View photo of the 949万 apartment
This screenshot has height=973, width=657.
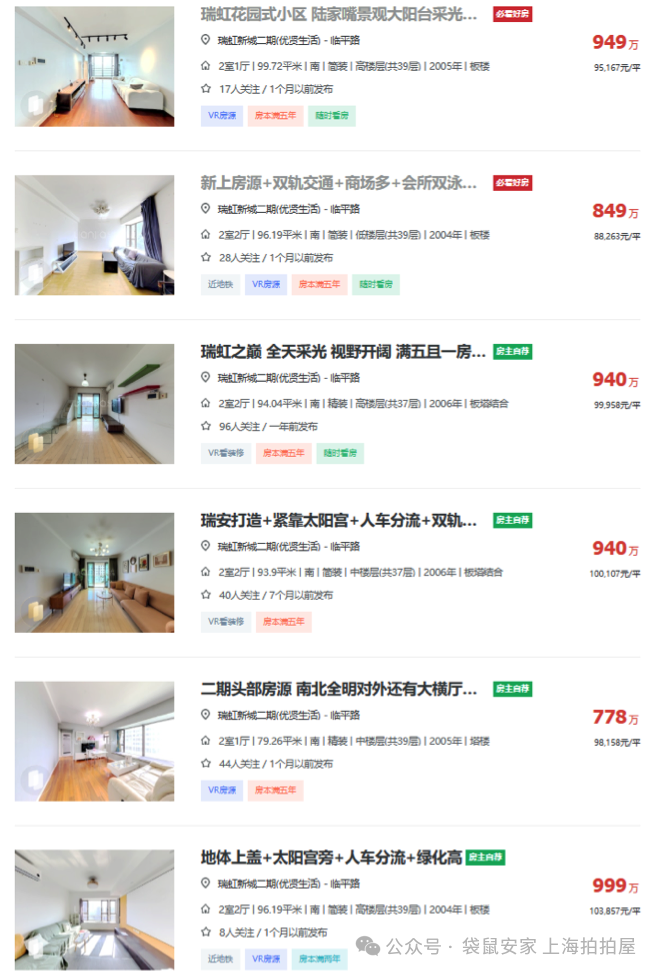click(x=94, y=66)
